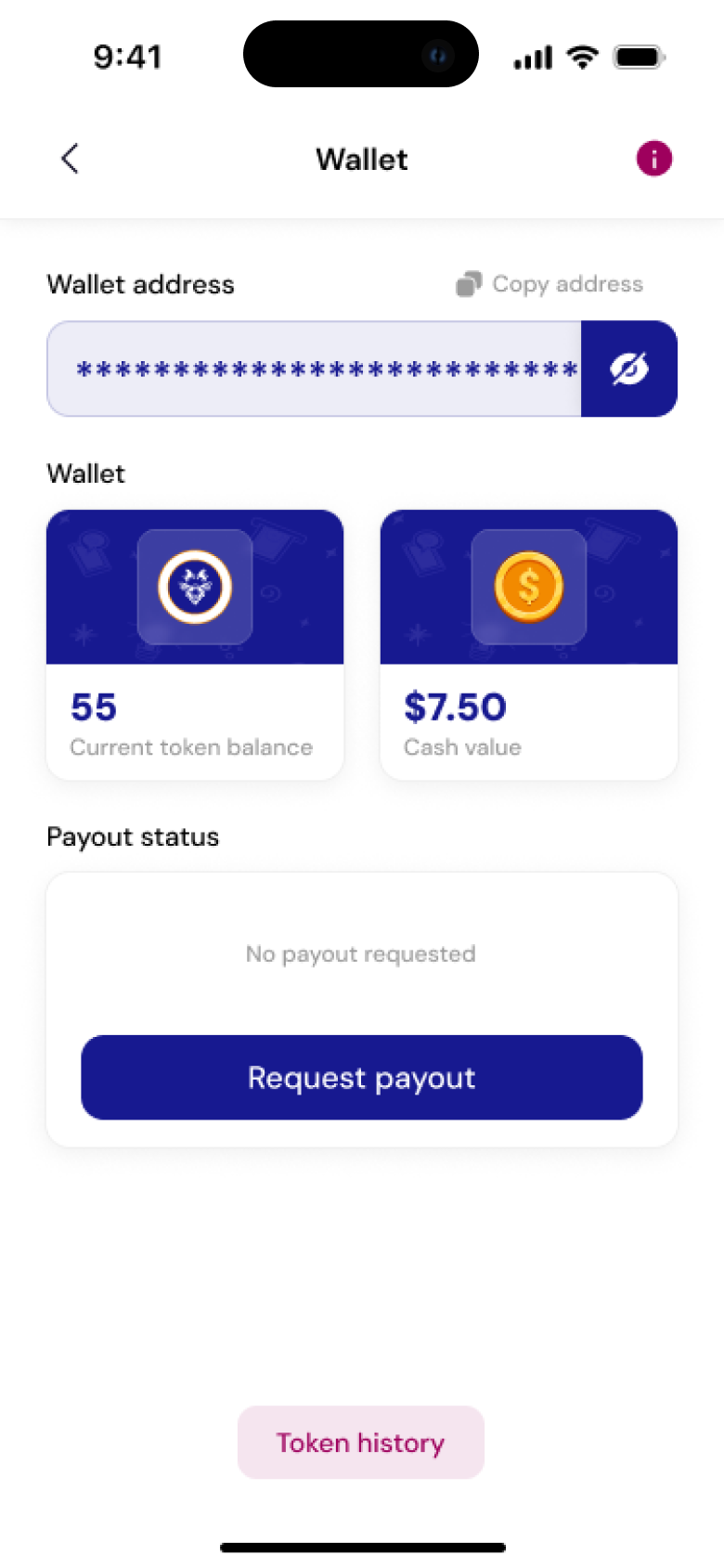Viewport: 724px width, 1568px height.
Task: Open the wallet info icon
Action: [x=653, y=159]
